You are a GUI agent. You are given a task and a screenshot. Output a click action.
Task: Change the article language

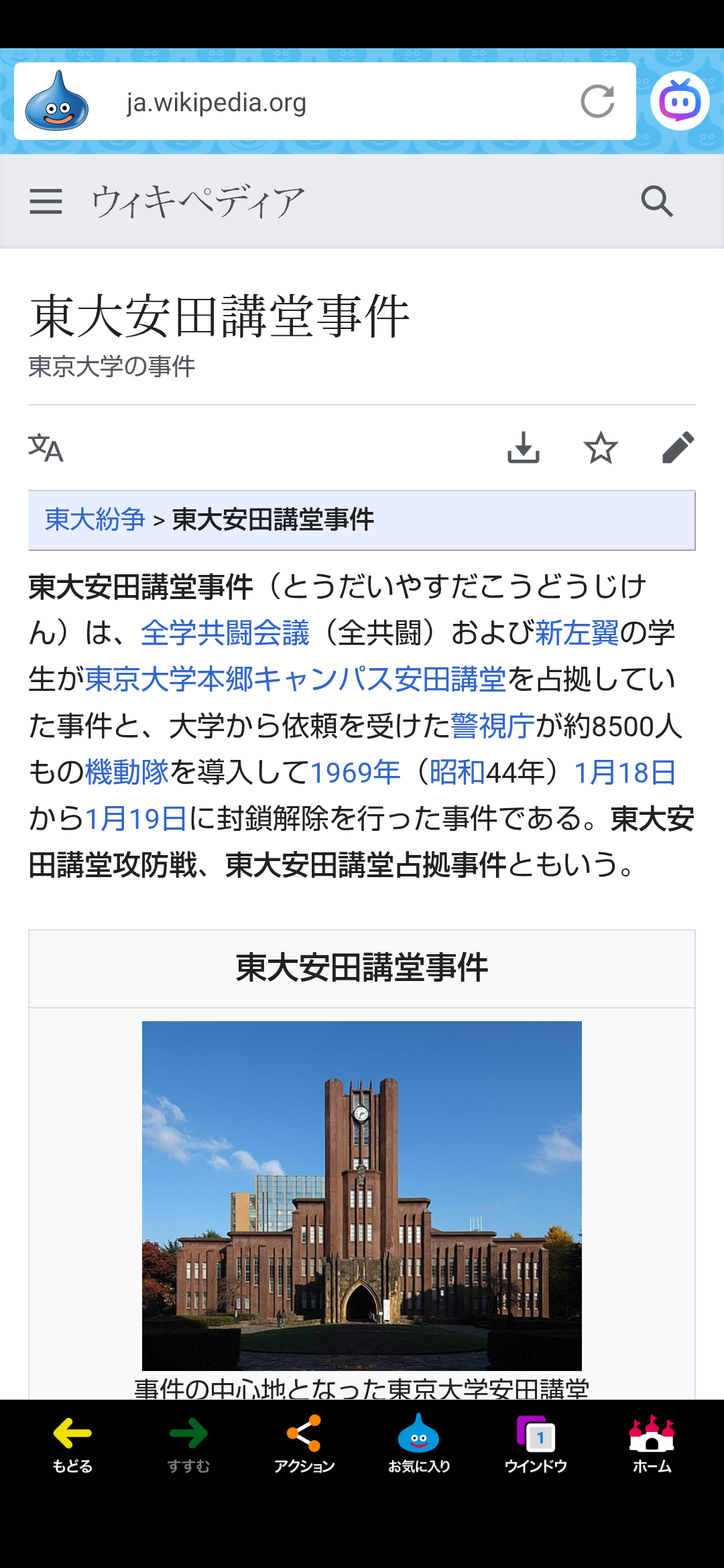click(46, 448)
